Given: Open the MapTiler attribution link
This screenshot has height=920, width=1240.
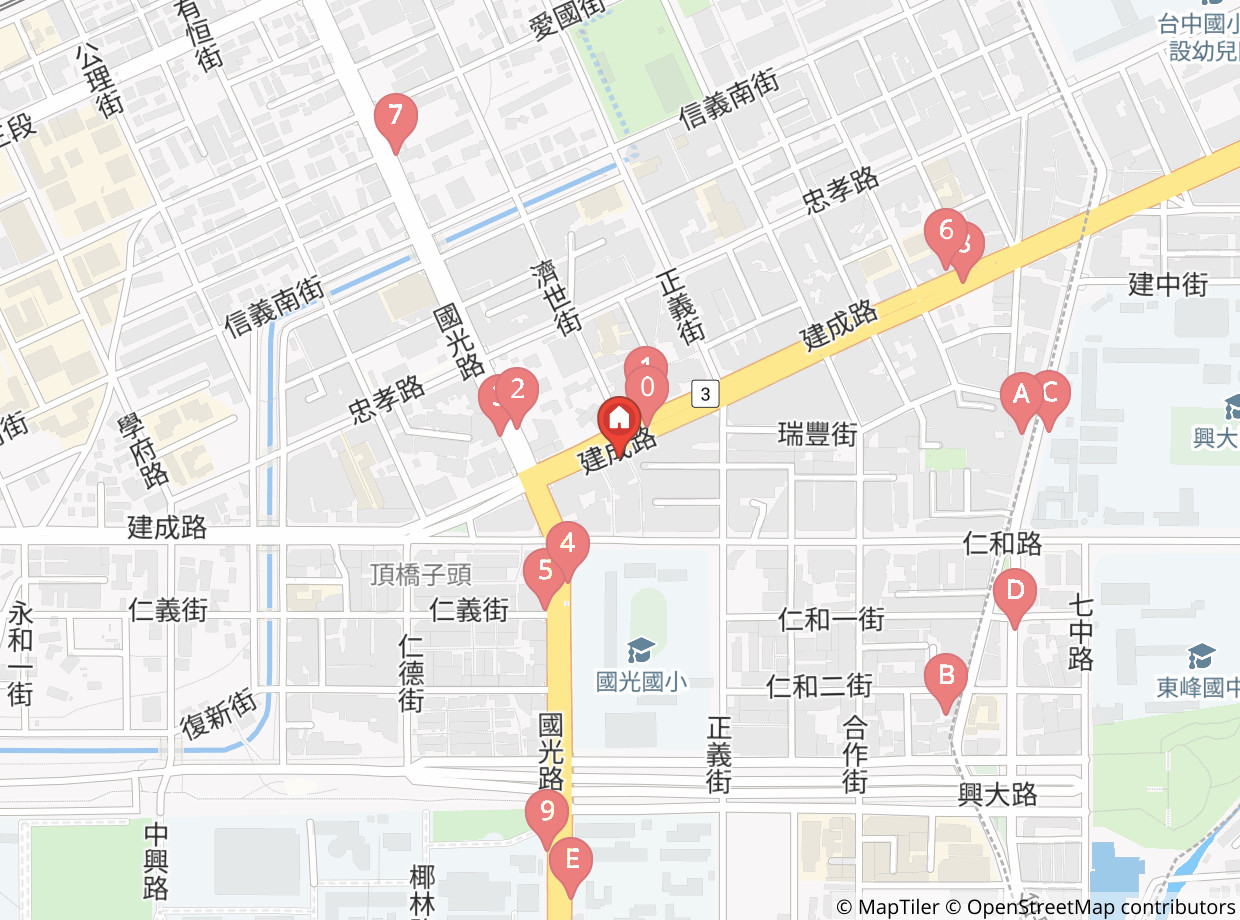Looking at the screenshot, I should coord(889,907).
